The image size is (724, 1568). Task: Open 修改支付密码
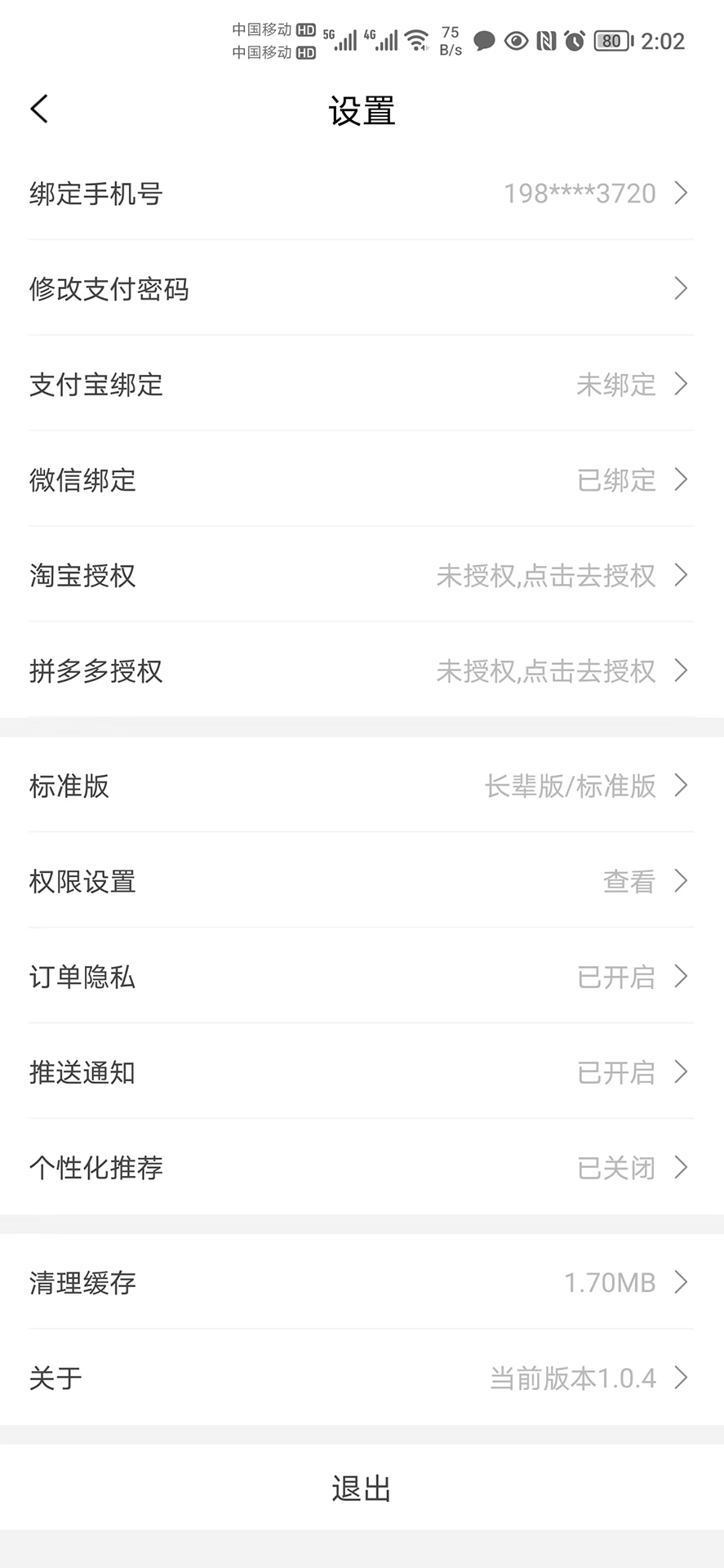pyautogui.click(x=361, y=288)
